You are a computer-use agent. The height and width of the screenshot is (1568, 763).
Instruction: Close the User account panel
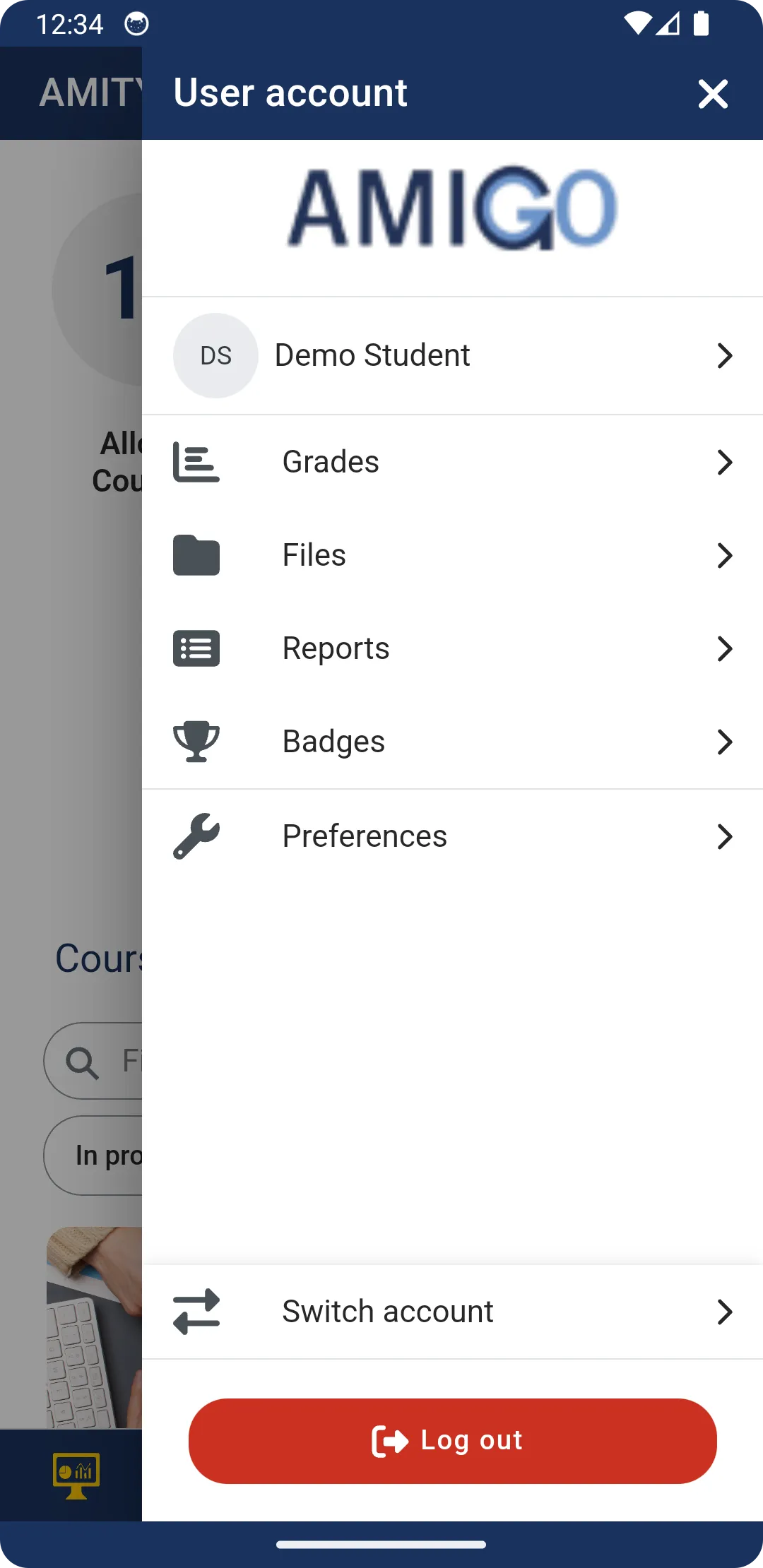tap(712, 93)
